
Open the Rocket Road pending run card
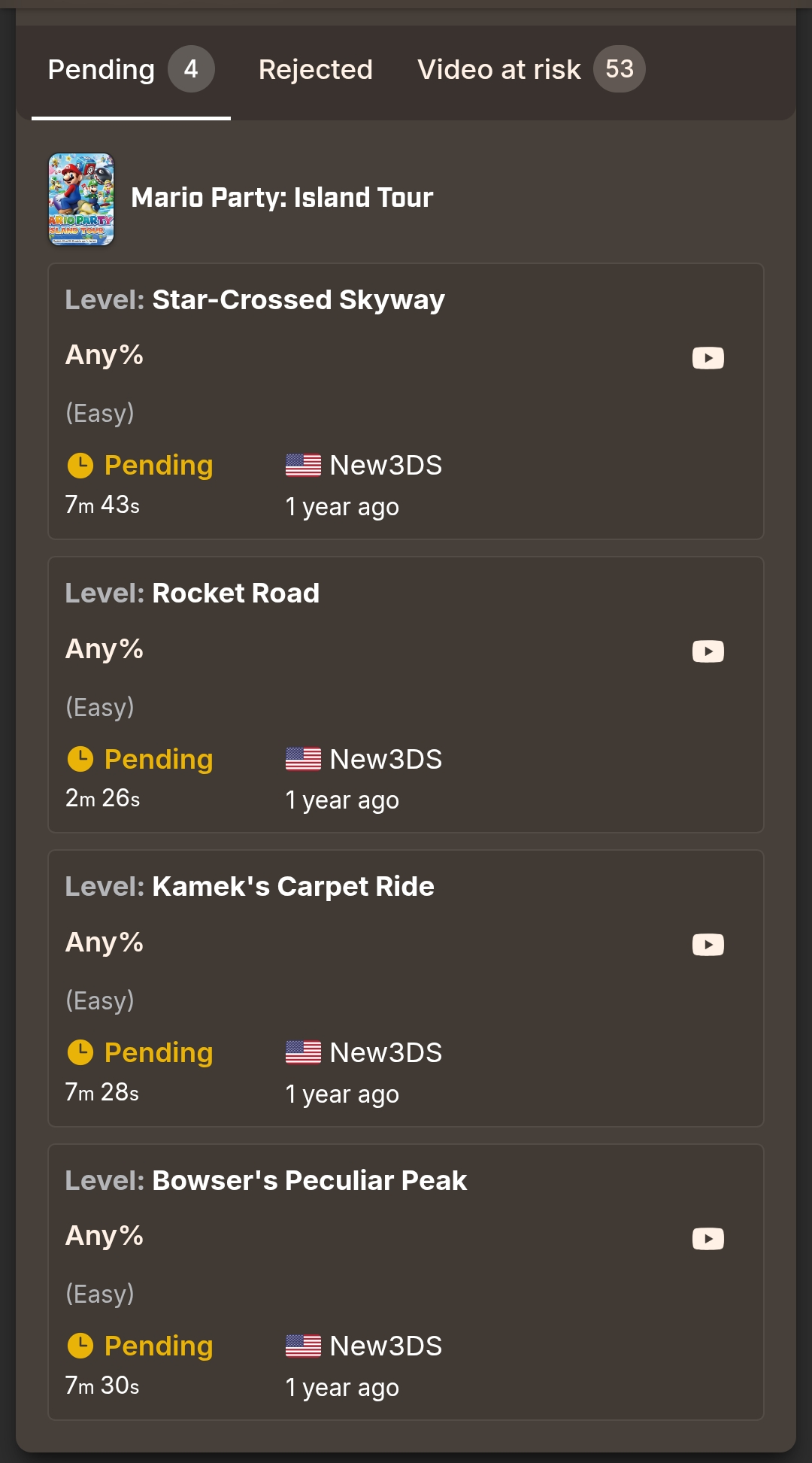406,695
